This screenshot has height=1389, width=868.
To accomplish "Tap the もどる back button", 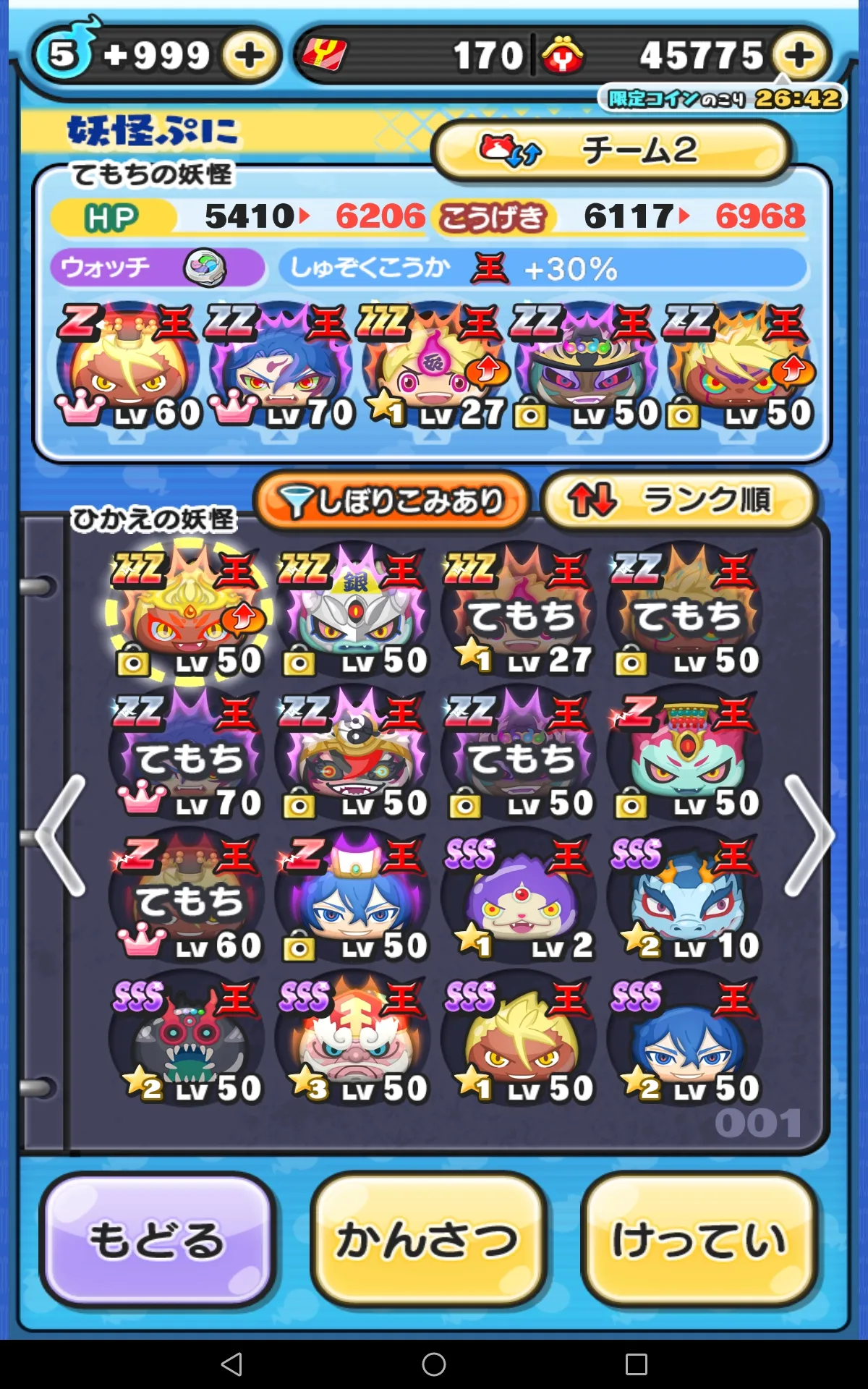I will 158,1239.
